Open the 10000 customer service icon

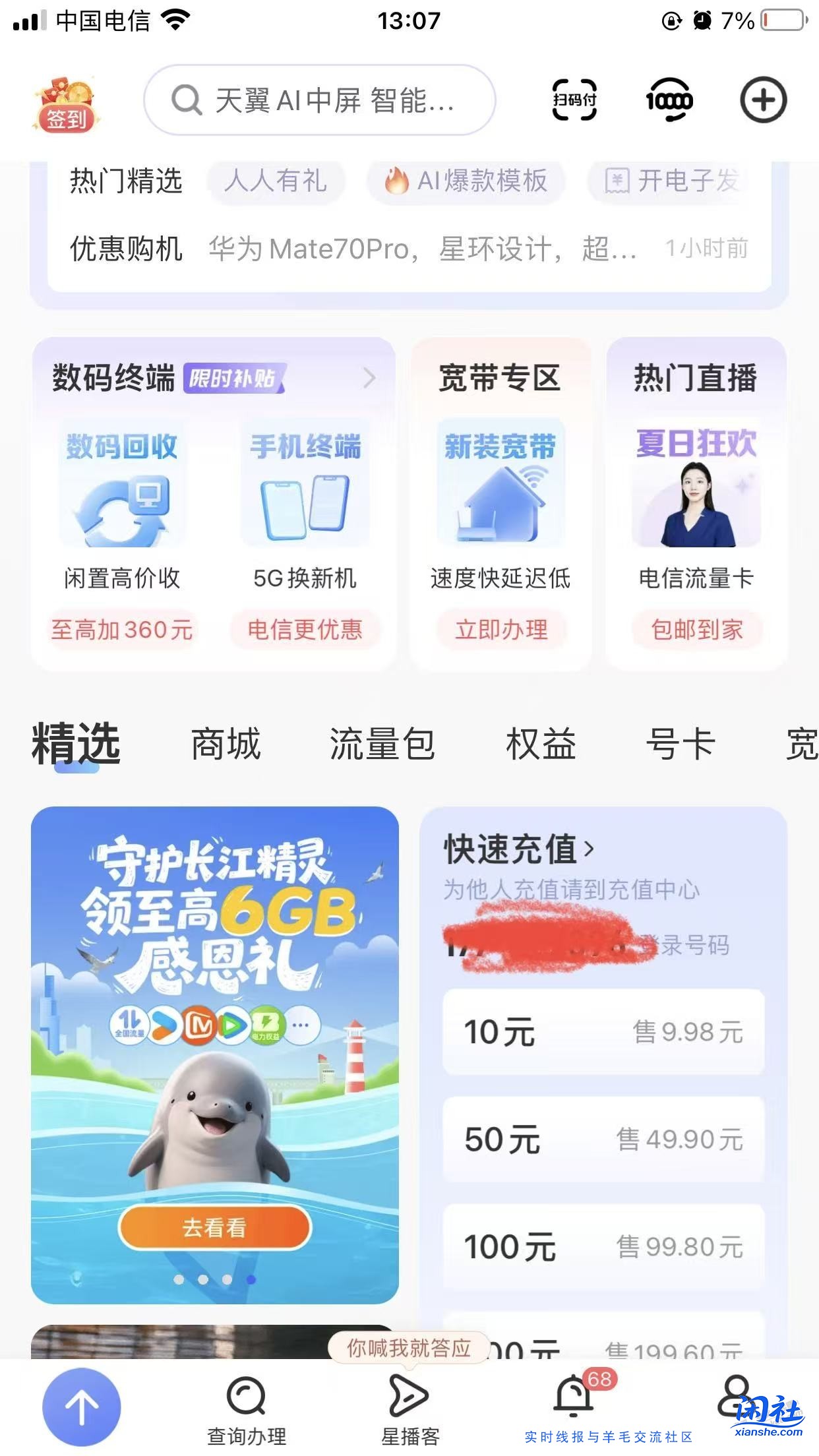tap(668, 101)
